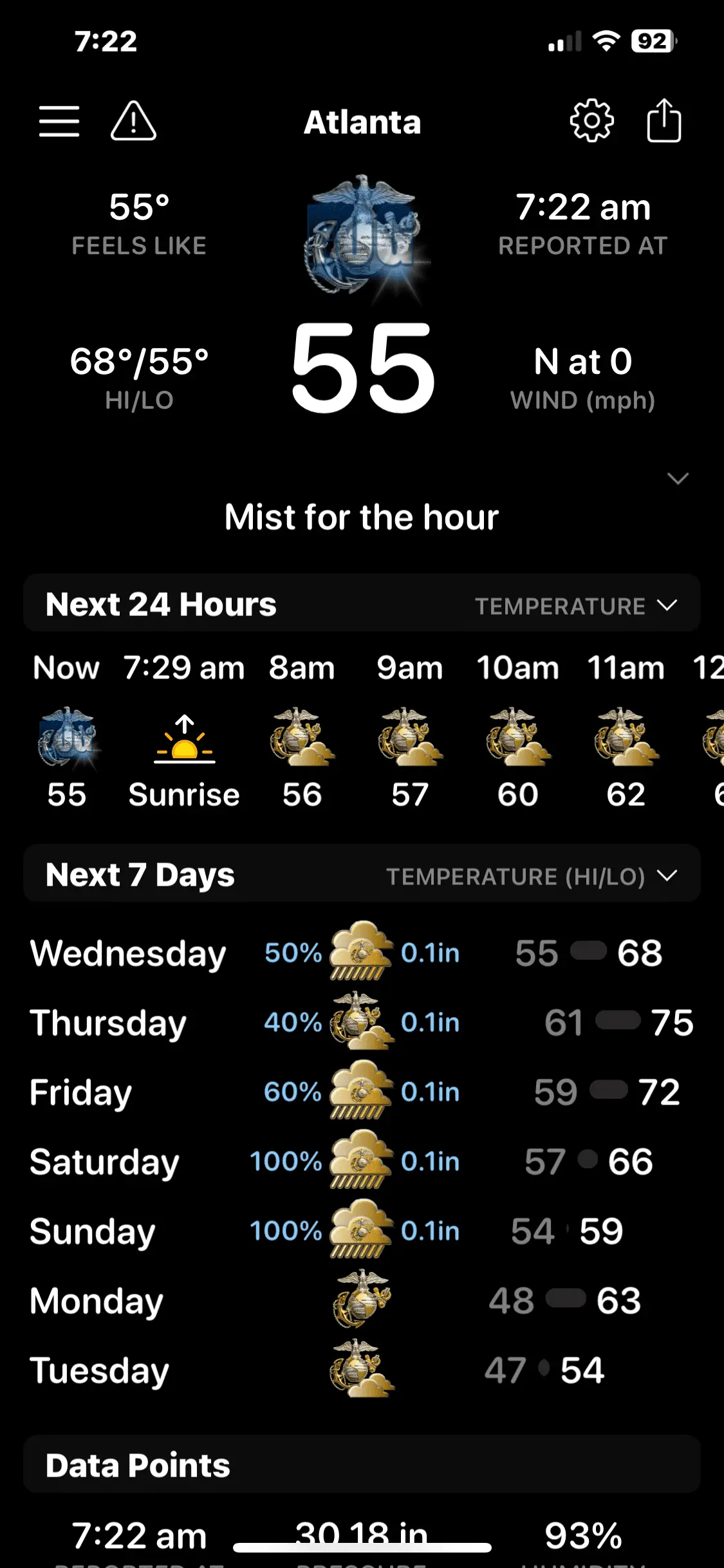Change Next 24 Hours TEMPERATURE dropdown
This screenshot has height=1568, width=724.
click(x=576, y=606)
